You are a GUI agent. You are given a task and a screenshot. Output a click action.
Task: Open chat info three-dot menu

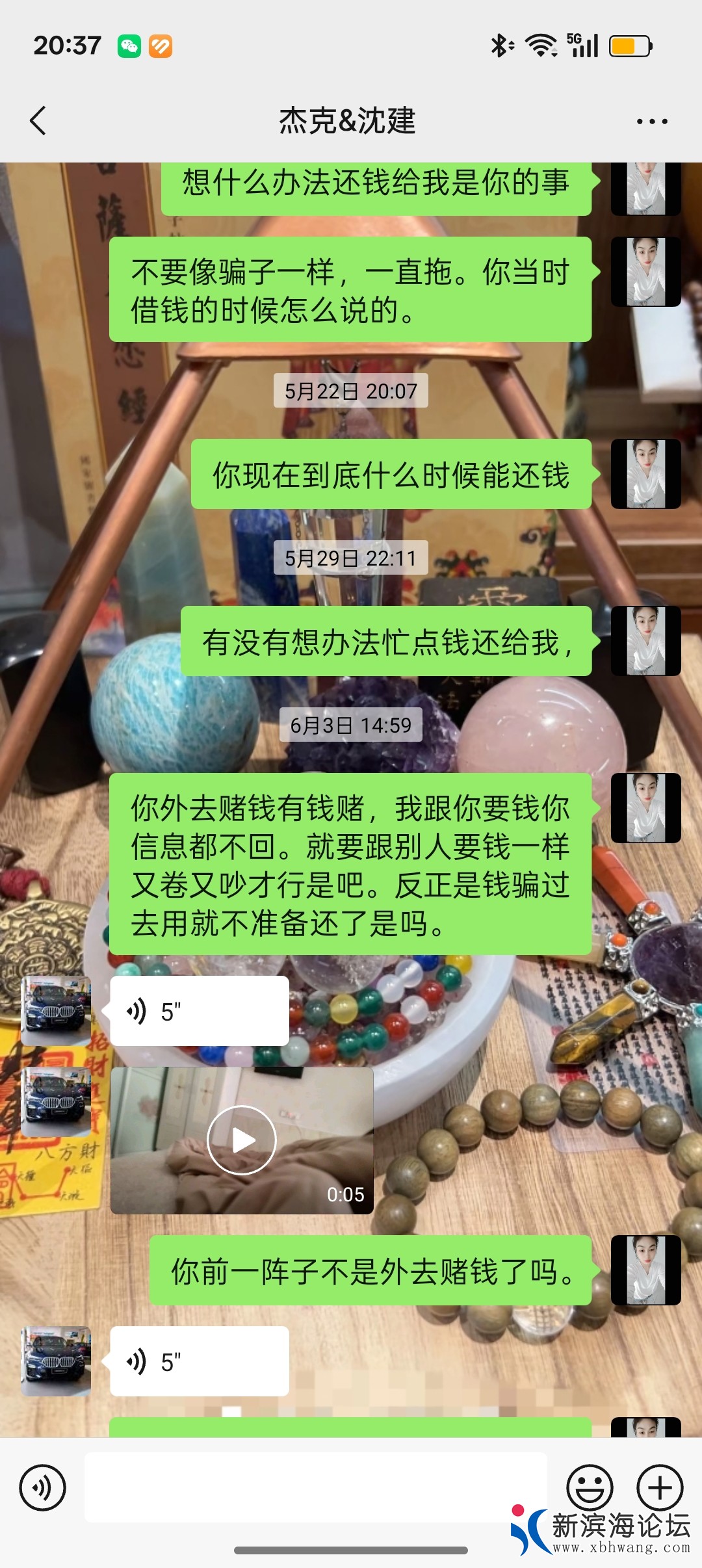(x=651, y=122)
